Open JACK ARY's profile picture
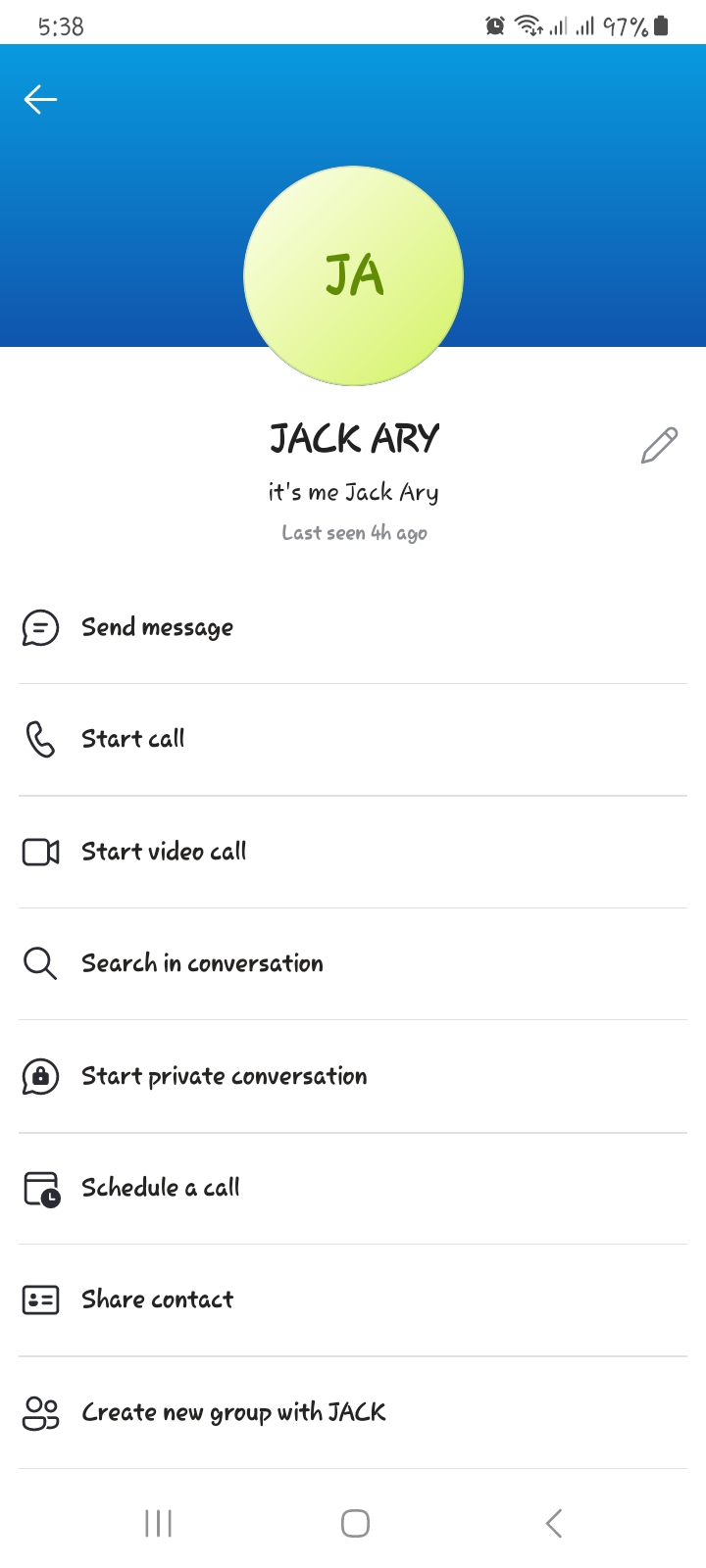Image resolution: width=706 pixels, height=1568 pixels. click(x=353, y=275)
